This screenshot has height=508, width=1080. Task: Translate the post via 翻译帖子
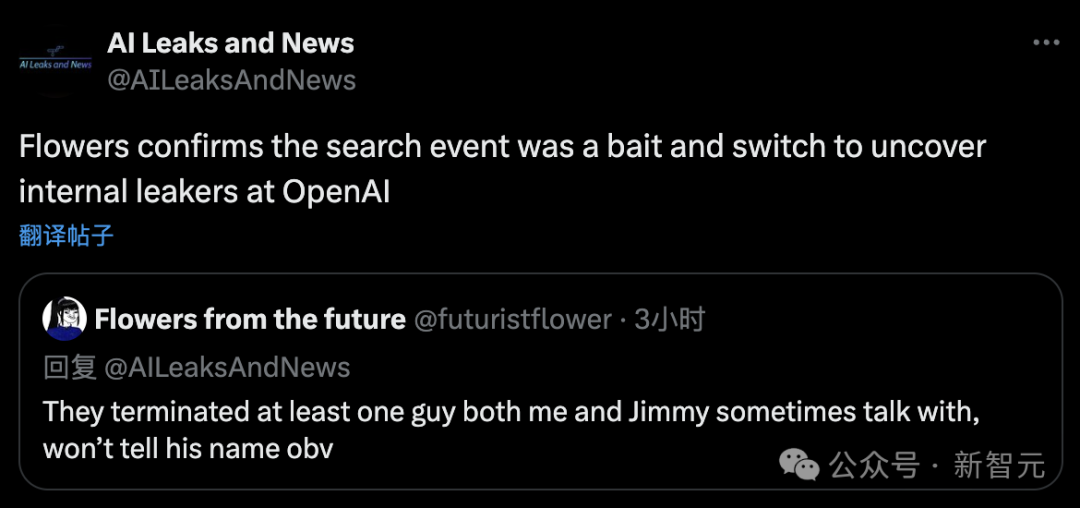[66, 236]
